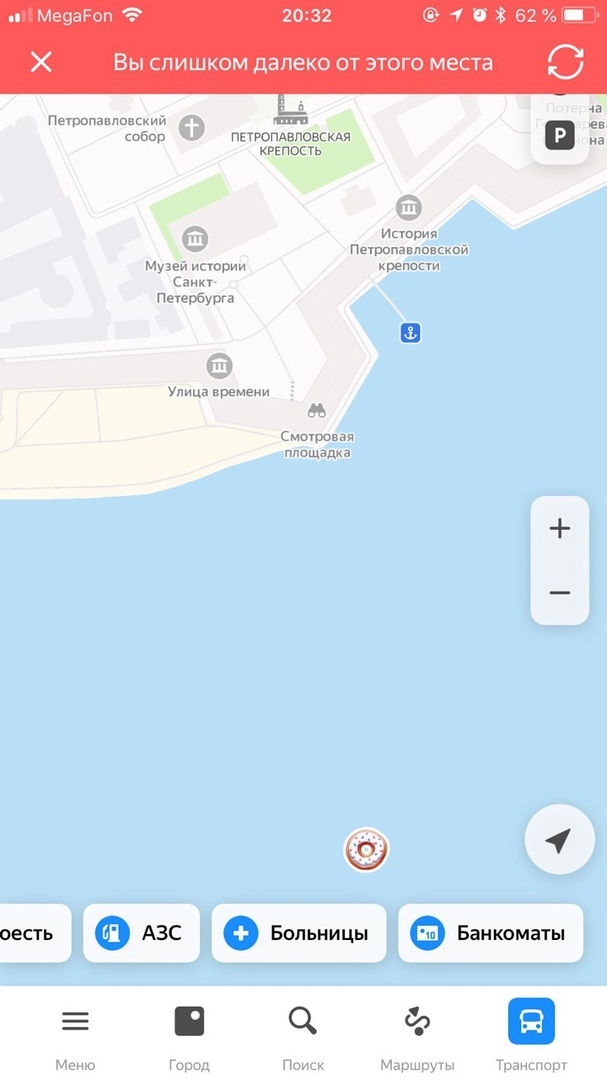Open the Музей истории Санкт-Петербурга place marker
The width and height of the screenshot is (607, 1080).
click(195, 239)
